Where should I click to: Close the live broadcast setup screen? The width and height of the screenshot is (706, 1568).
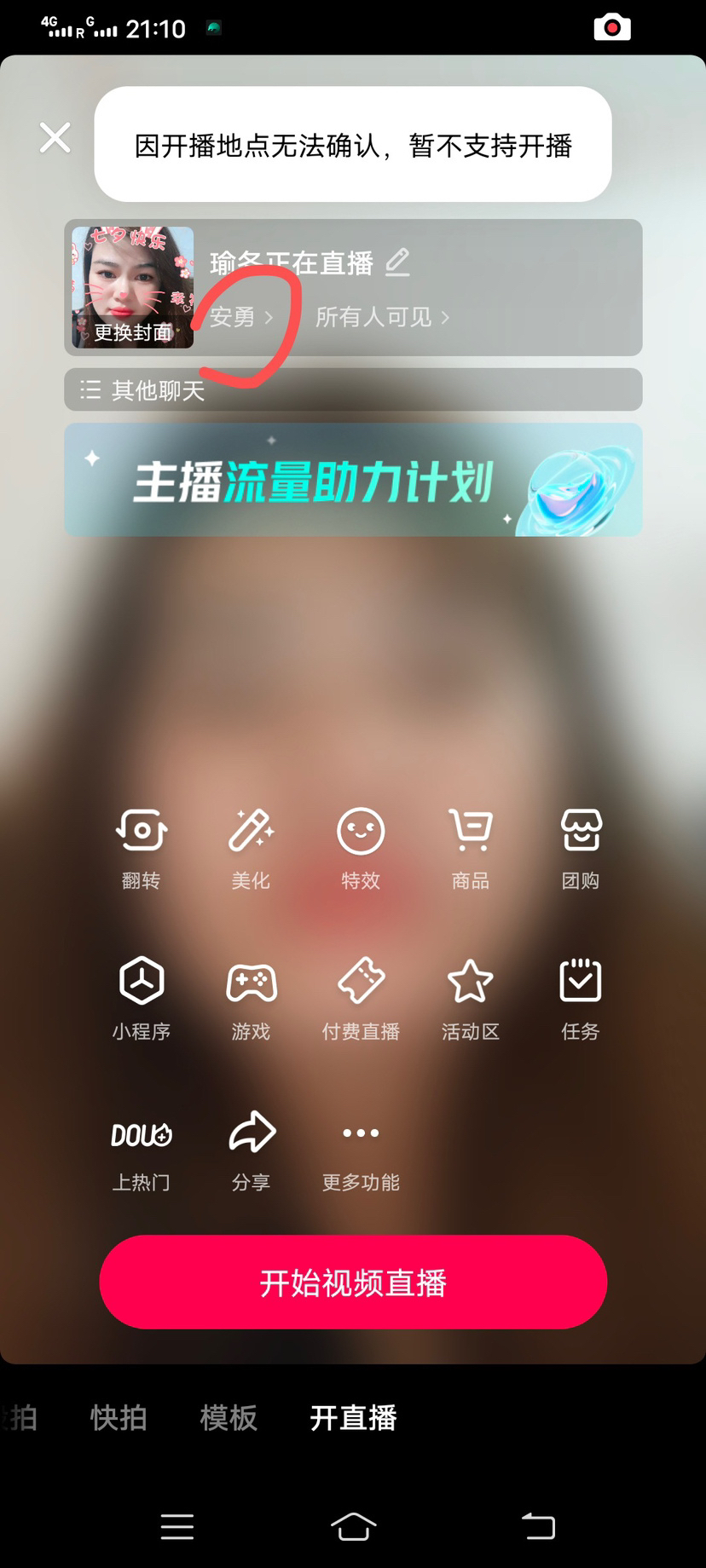[55, 137]
